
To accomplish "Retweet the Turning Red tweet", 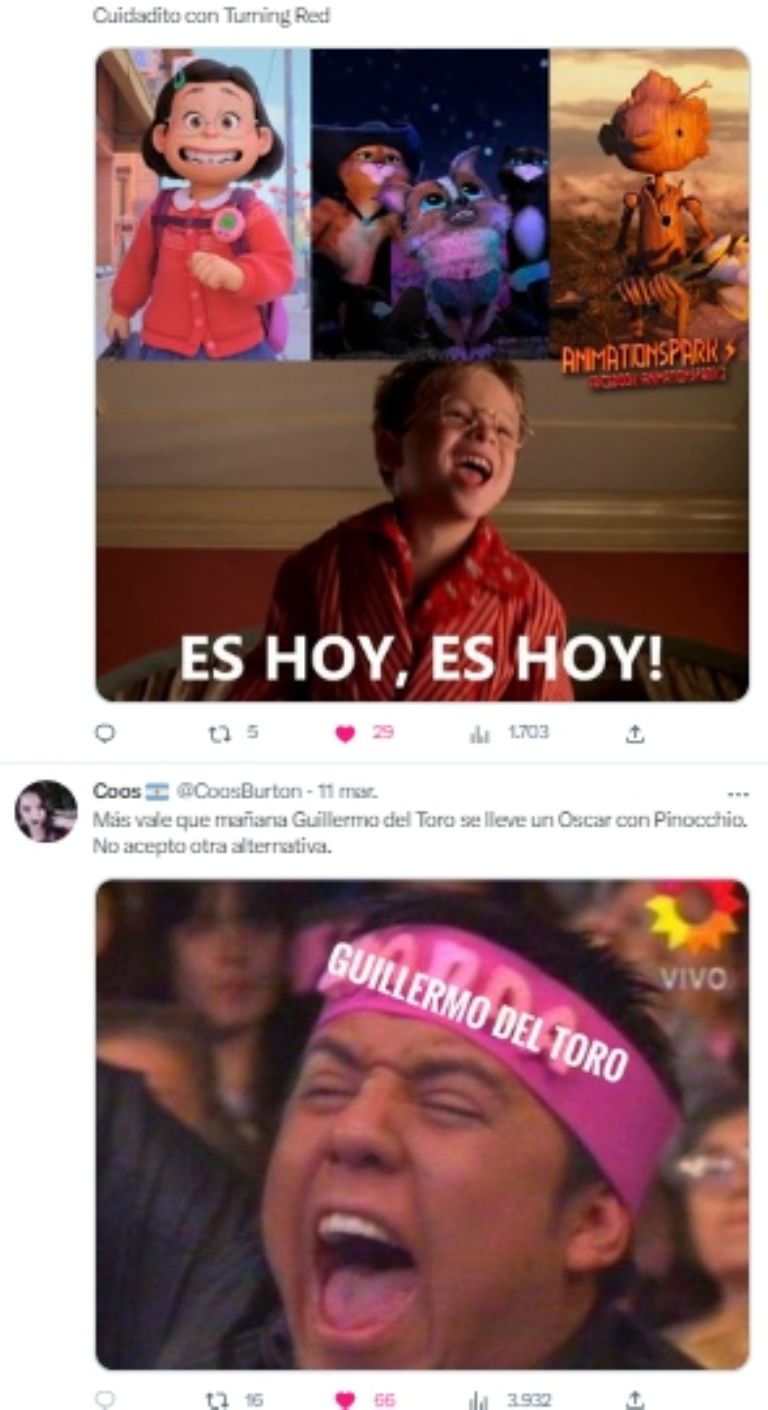I will click(x=218, y=734).
